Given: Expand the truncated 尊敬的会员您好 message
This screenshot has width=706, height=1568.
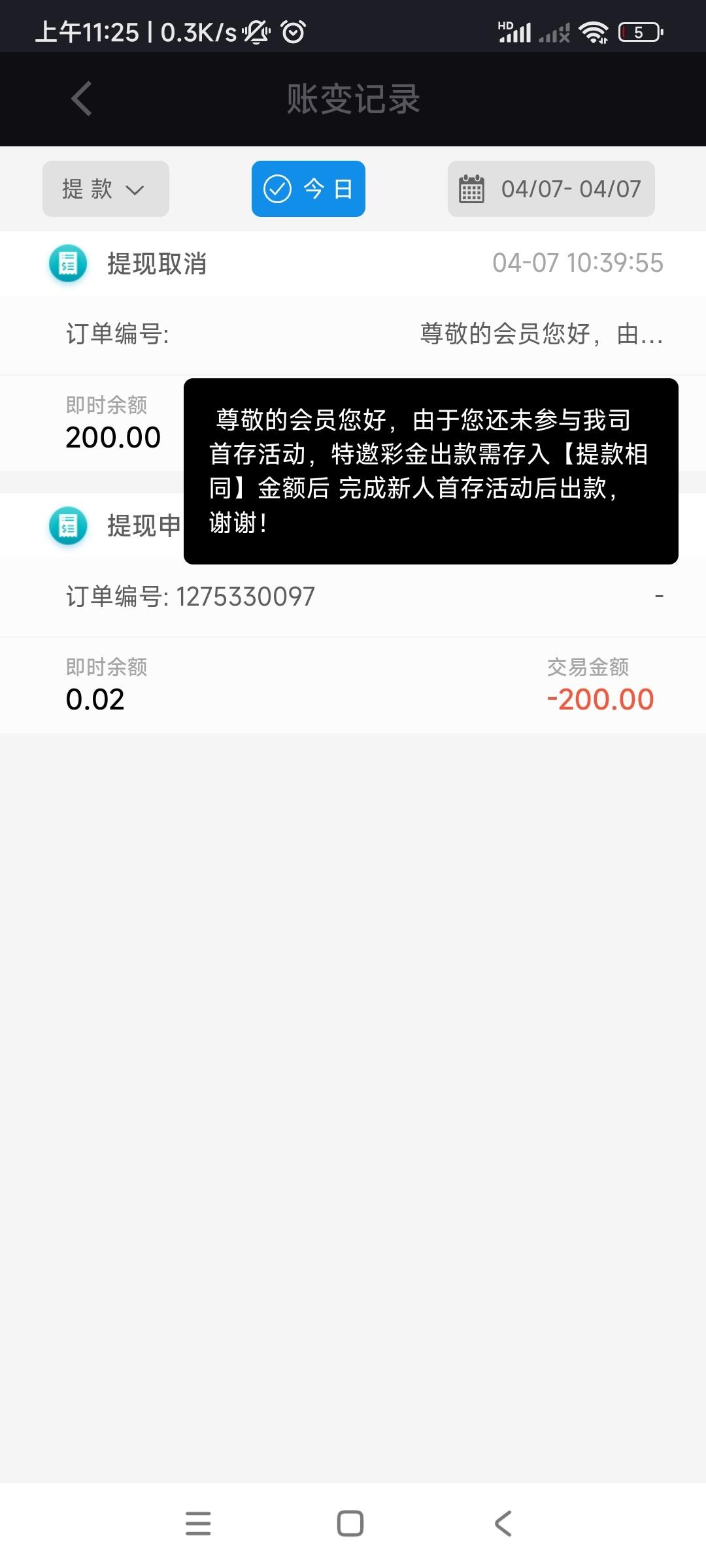Looking at the screenshot, I should pyautogui.click(x=540, y=335).
